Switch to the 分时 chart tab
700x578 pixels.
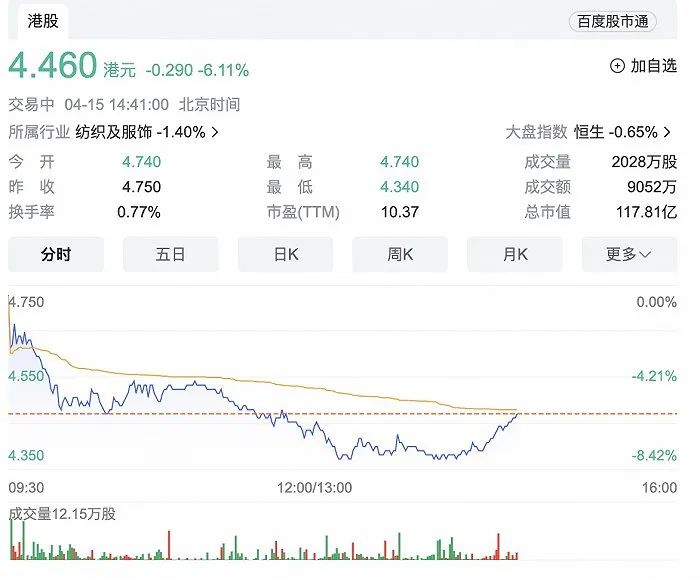pyautogui.click(x=56, y=254)
